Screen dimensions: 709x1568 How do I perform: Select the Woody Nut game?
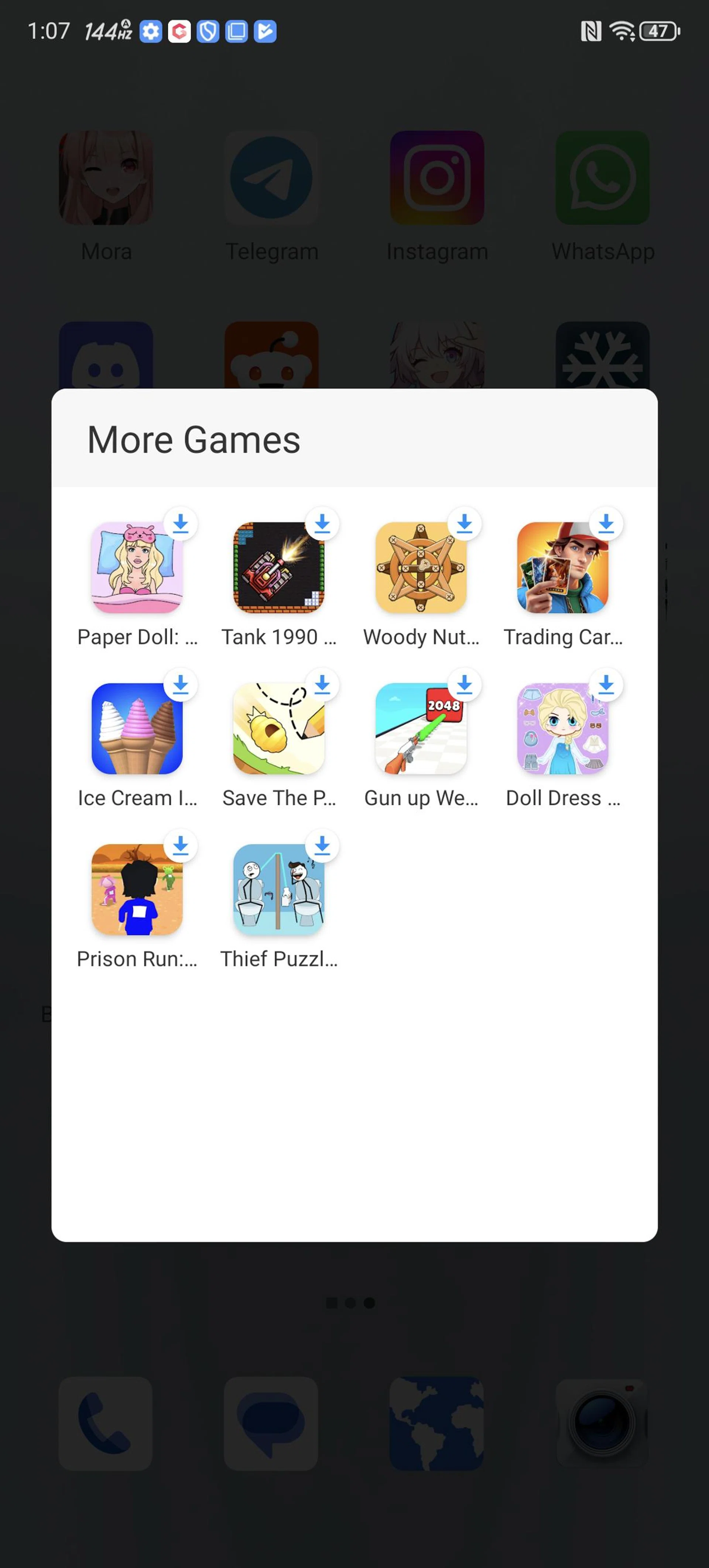421,567
